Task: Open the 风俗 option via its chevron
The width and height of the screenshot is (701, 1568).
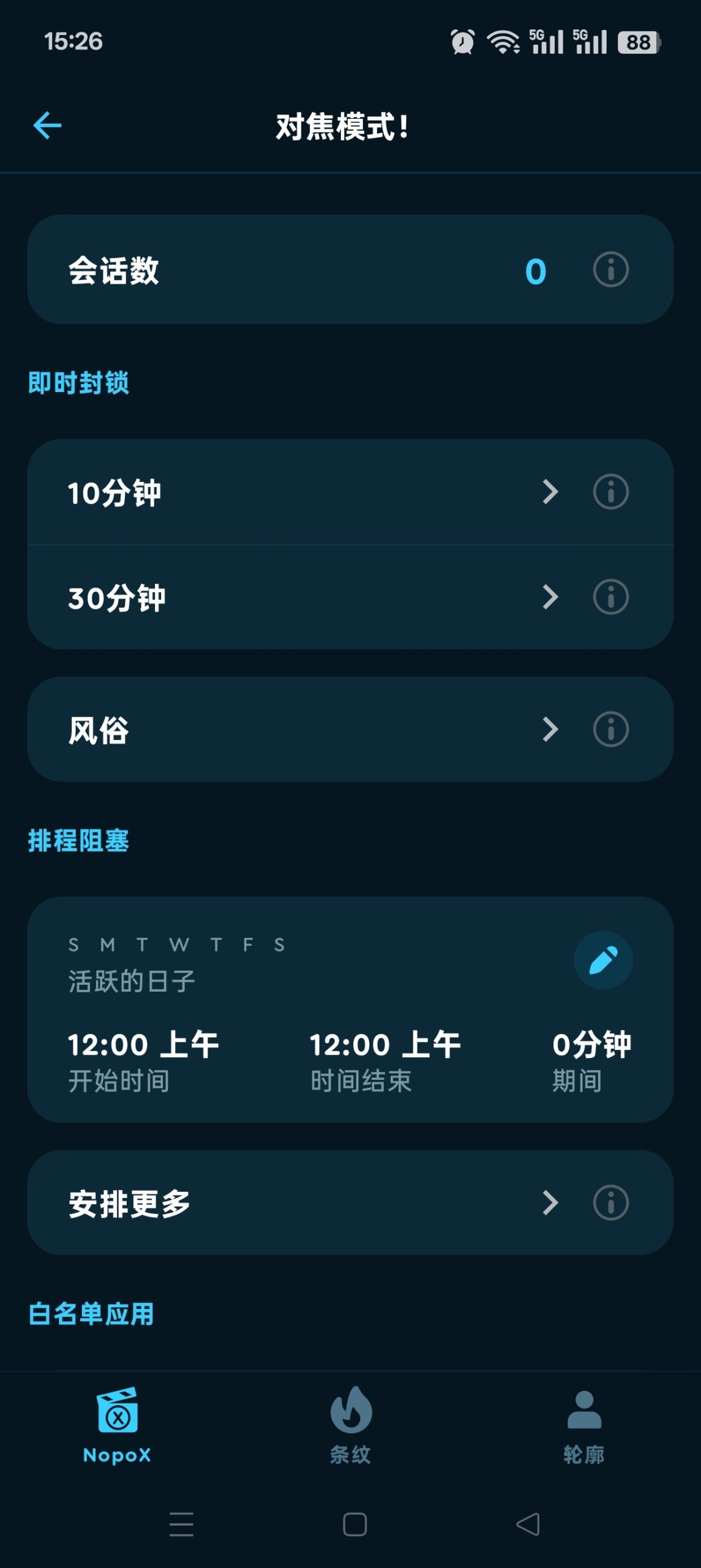Action: 550,728
